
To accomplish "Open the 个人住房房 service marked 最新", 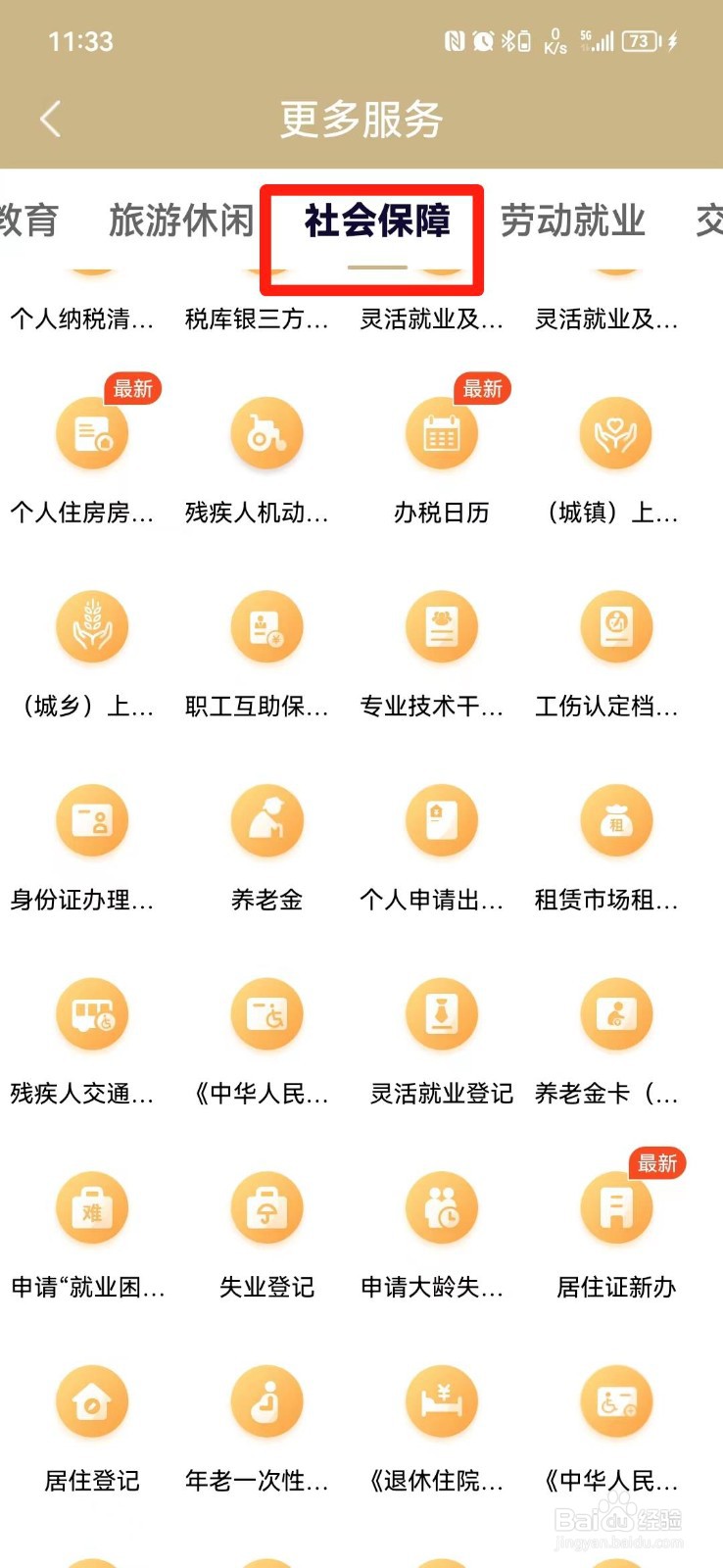I will (93, 432).
